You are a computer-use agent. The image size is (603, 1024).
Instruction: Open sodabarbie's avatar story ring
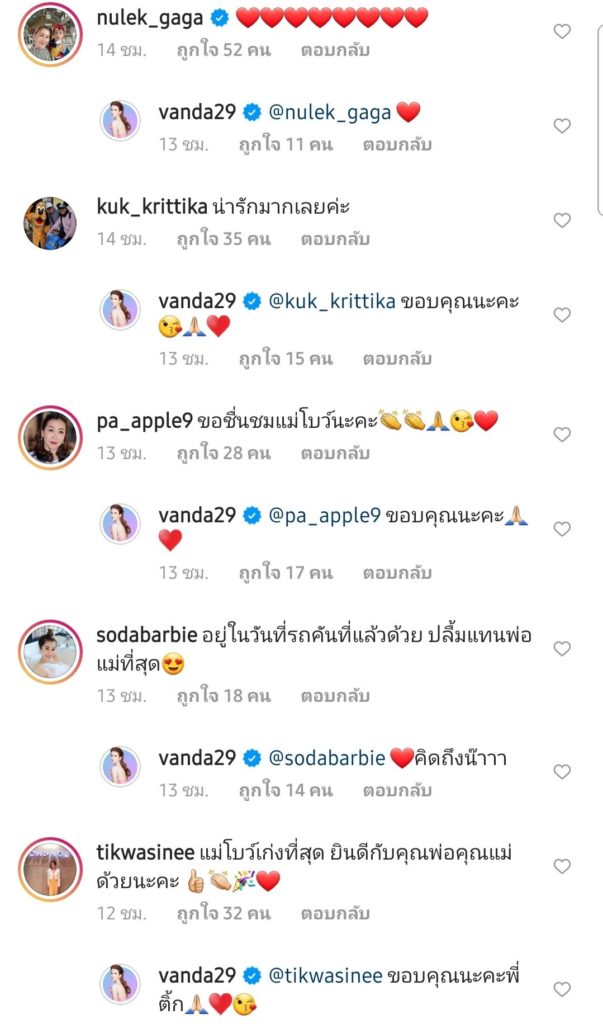click(x=49, y=649)
